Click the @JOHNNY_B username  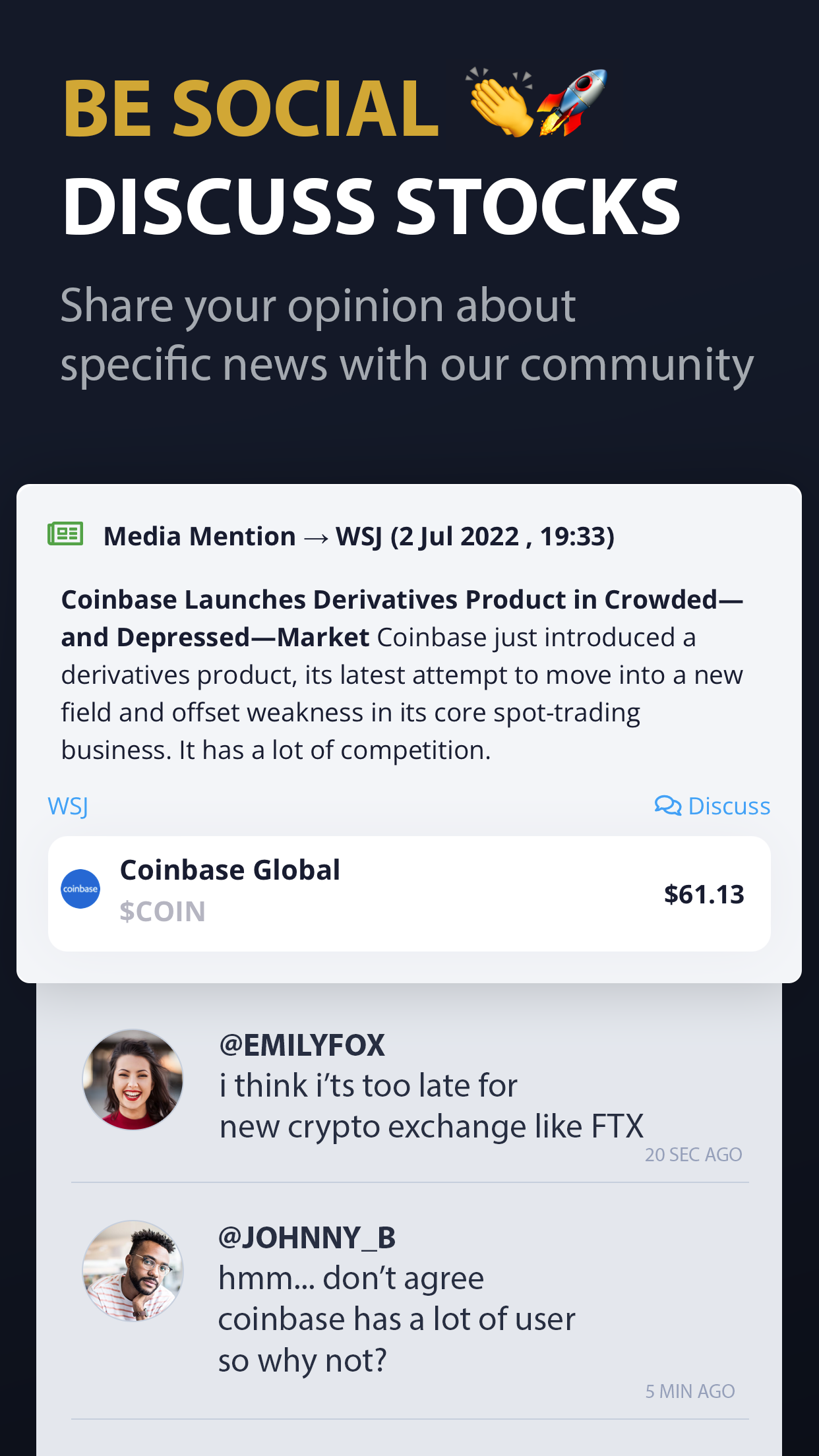(307, 1238)
